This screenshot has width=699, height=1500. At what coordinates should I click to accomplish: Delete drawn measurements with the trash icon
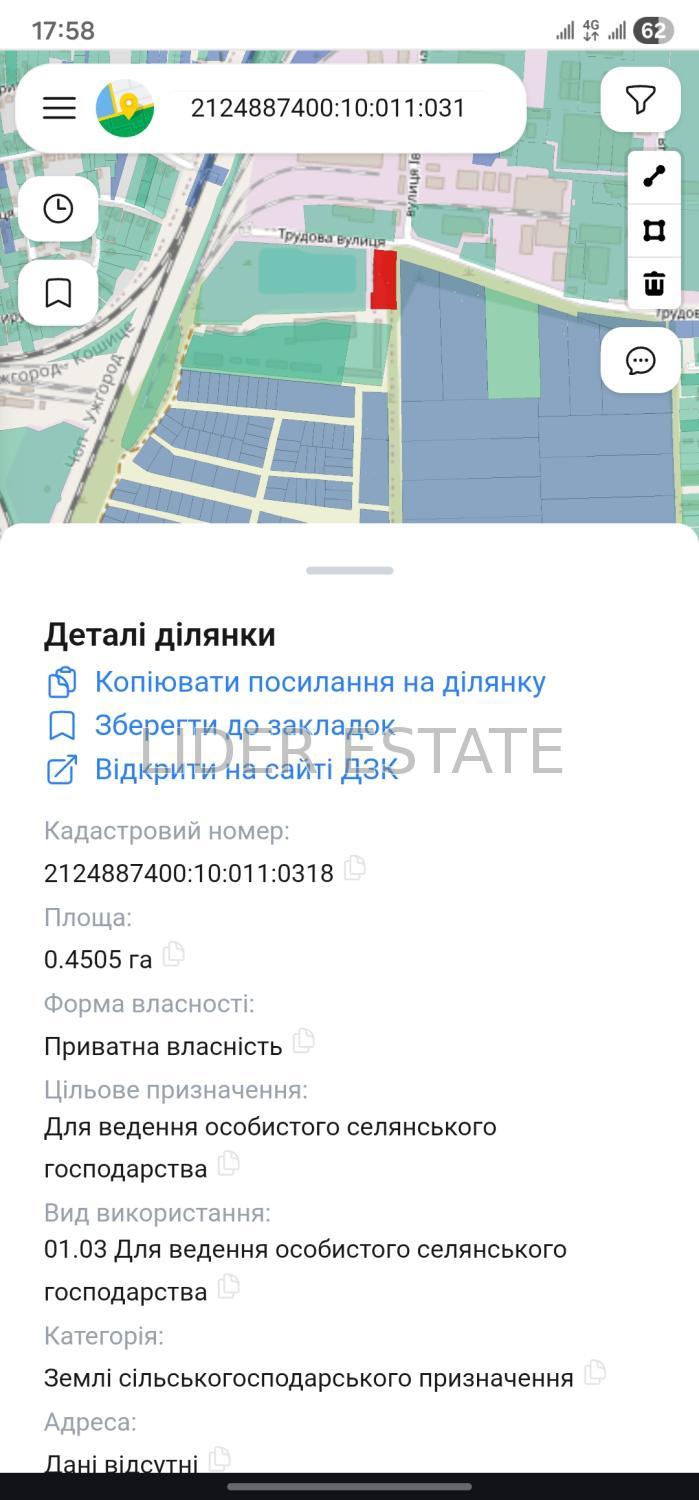[654, 284]
